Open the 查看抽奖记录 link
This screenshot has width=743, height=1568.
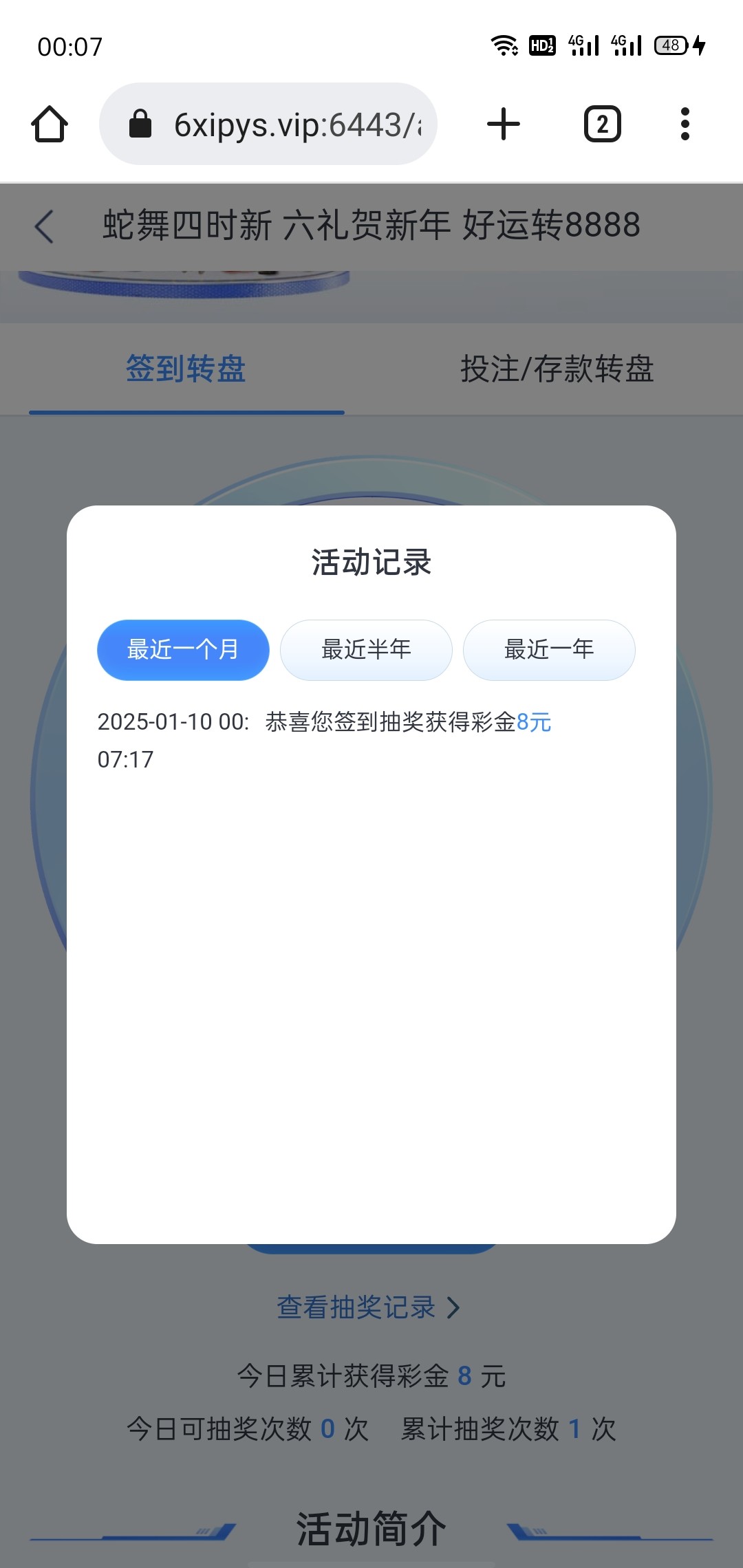click(369, 1307)
